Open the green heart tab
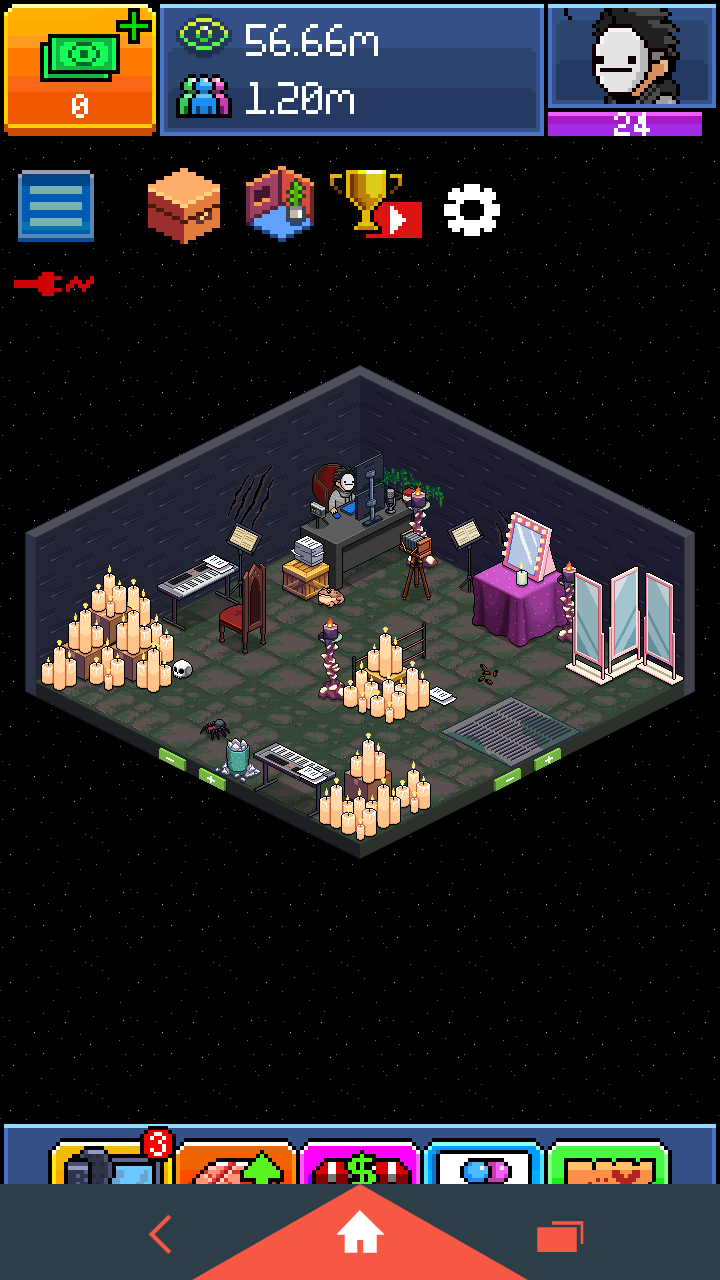Image resolution: width=720 pixels, height=1280 pixels. click(x=608, y=1162)
